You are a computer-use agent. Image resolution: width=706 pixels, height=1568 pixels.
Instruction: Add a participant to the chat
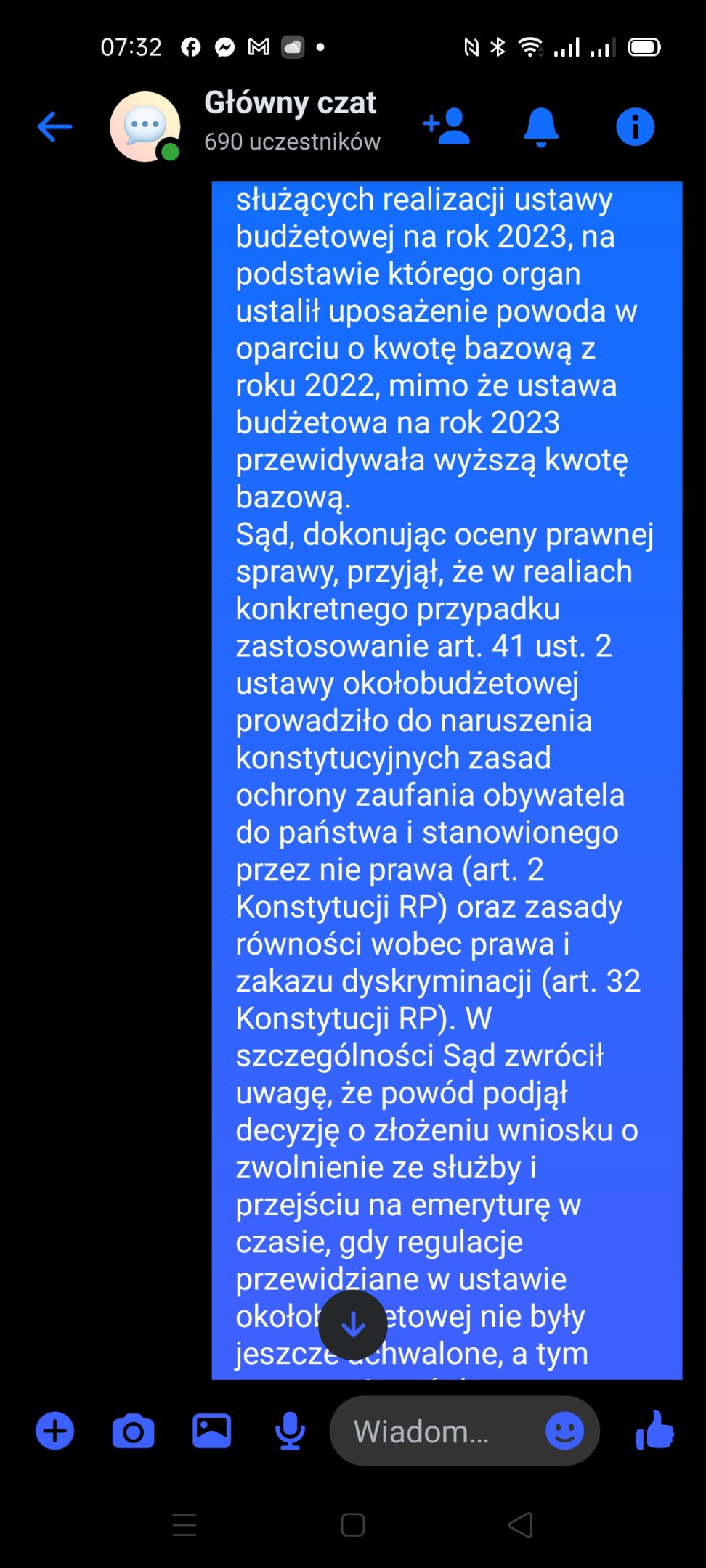[x=447, y=126]
